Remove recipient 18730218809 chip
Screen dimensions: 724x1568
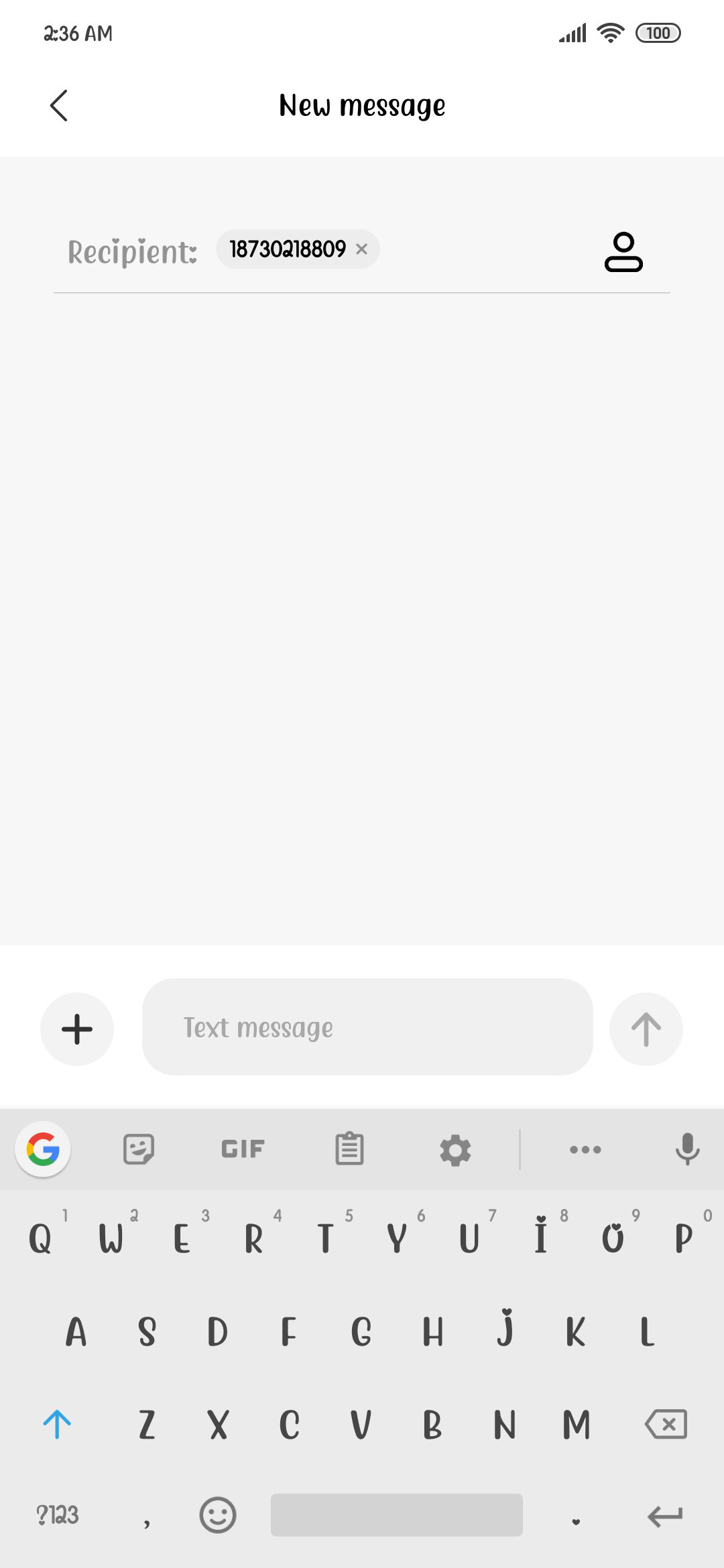click(x=362, y=249)
